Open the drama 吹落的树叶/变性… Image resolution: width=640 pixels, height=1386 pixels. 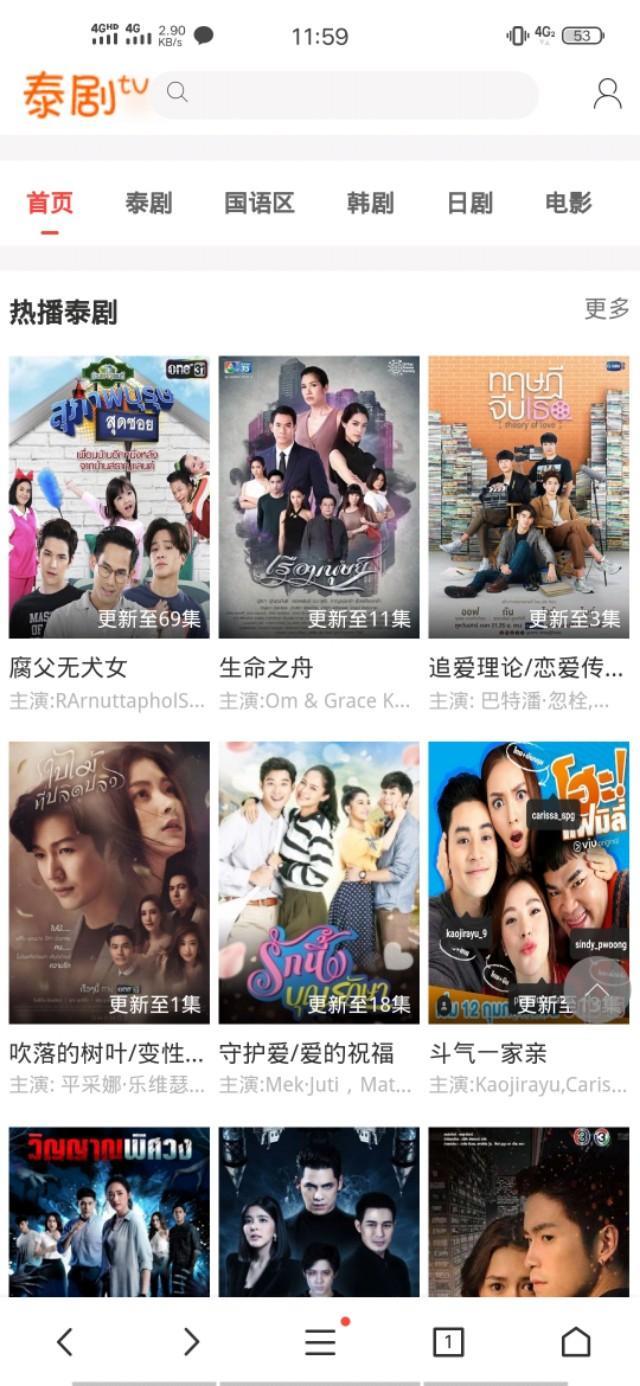point(109,882)
